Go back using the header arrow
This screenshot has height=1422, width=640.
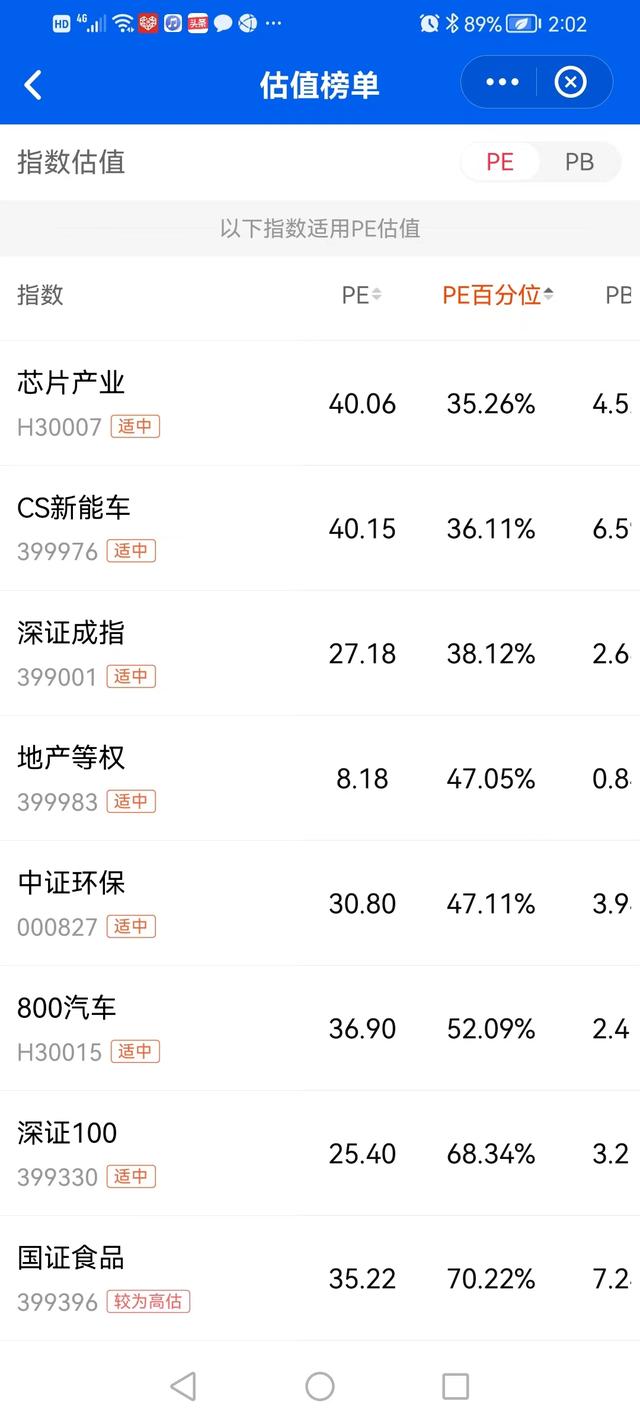33,85
